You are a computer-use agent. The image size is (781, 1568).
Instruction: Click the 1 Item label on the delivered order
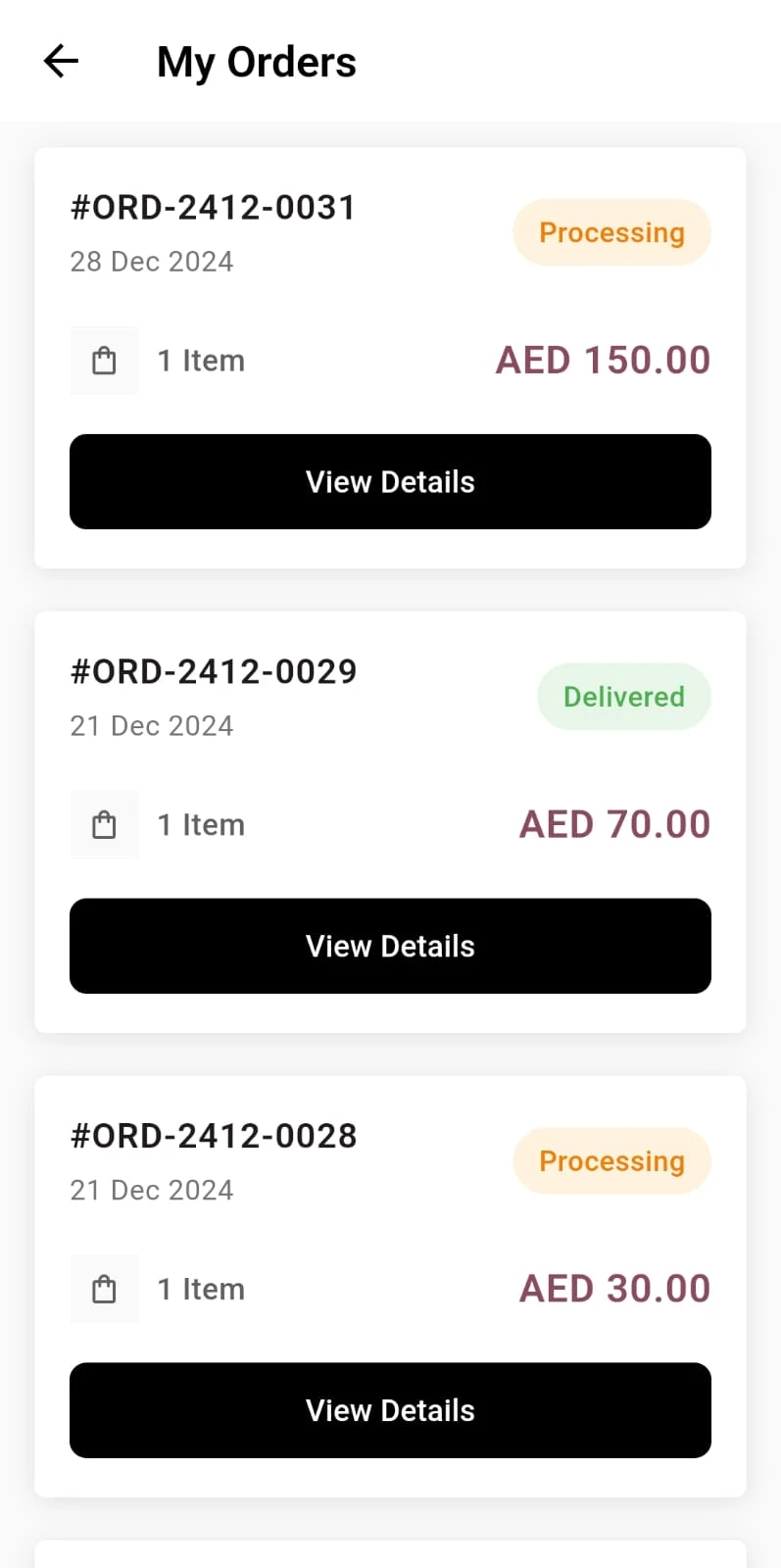click(x=200, y=823)
